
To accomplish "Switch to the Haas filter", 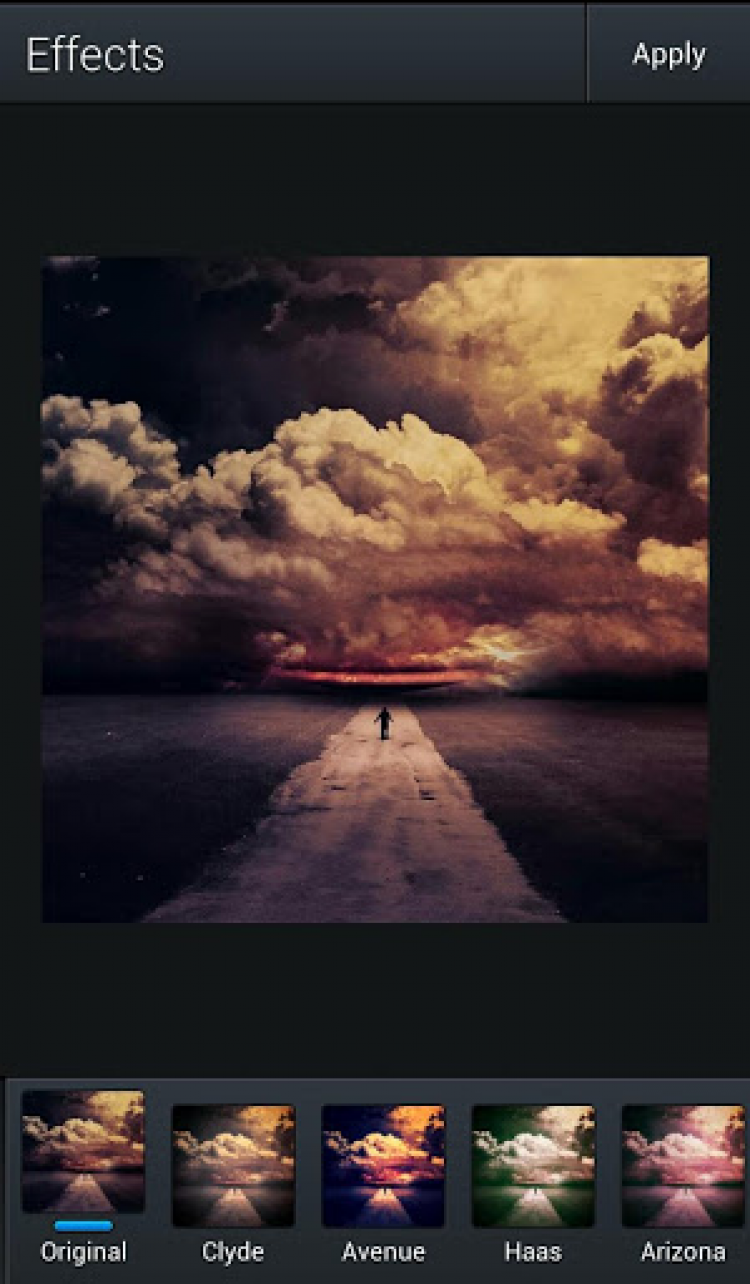I will [533, 1165].
